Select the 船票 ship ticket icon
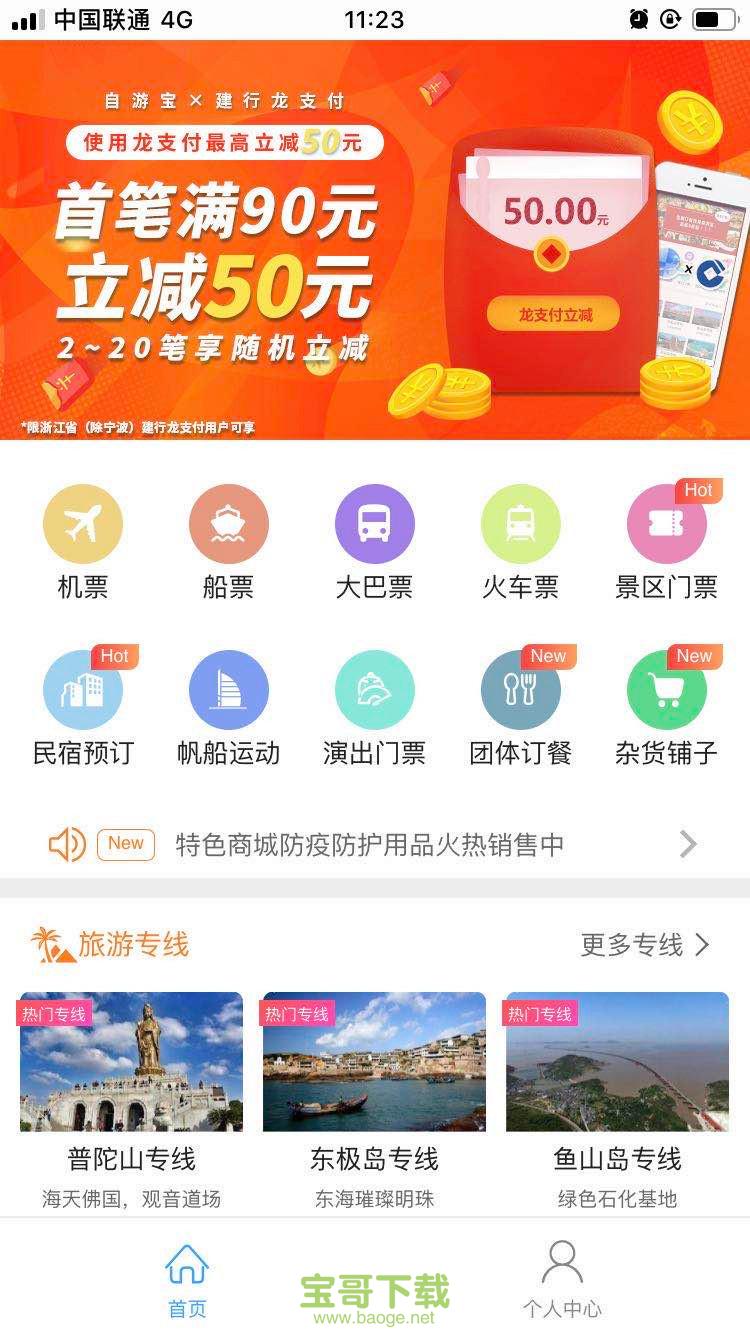750x1334 pixels. point(229,522)
